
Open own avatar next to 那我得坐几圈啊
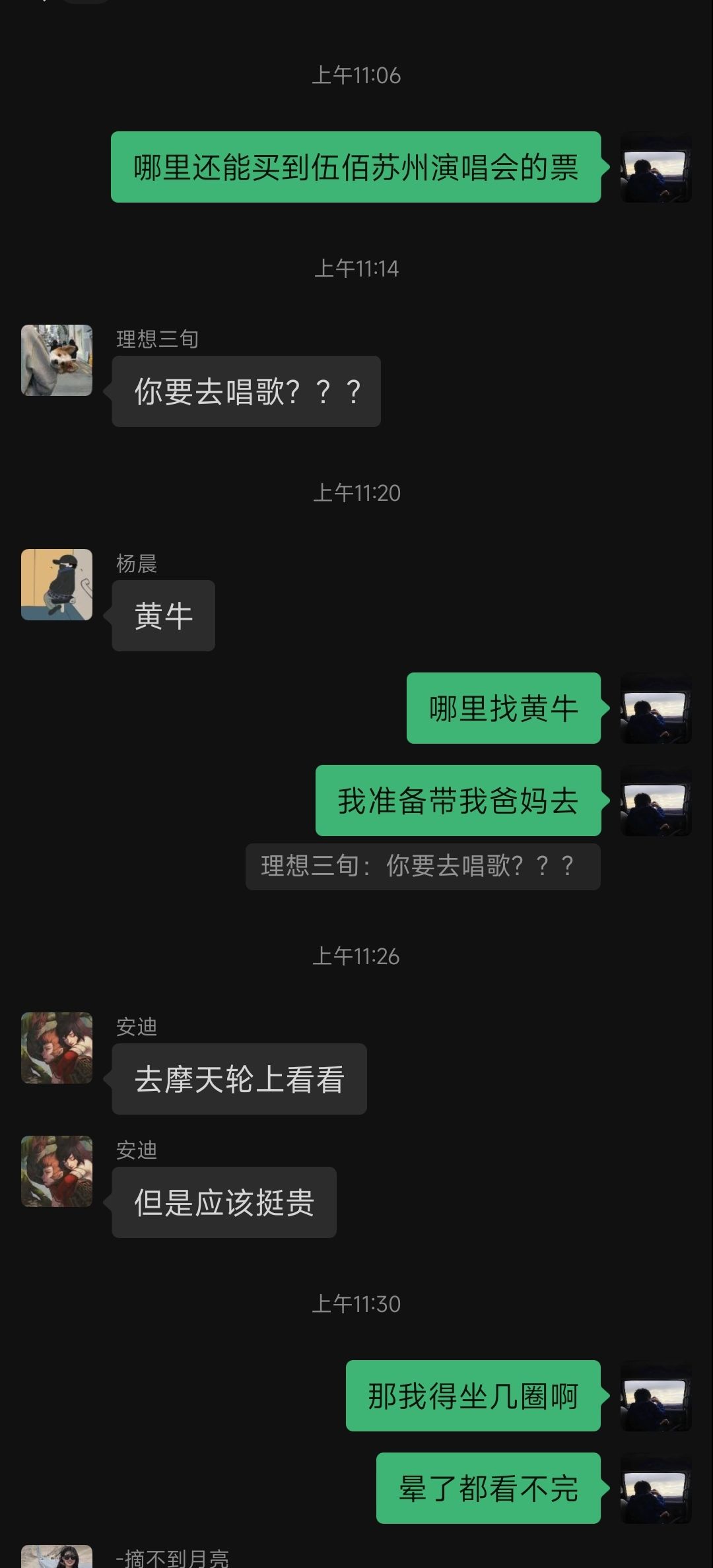point(656,1396)
